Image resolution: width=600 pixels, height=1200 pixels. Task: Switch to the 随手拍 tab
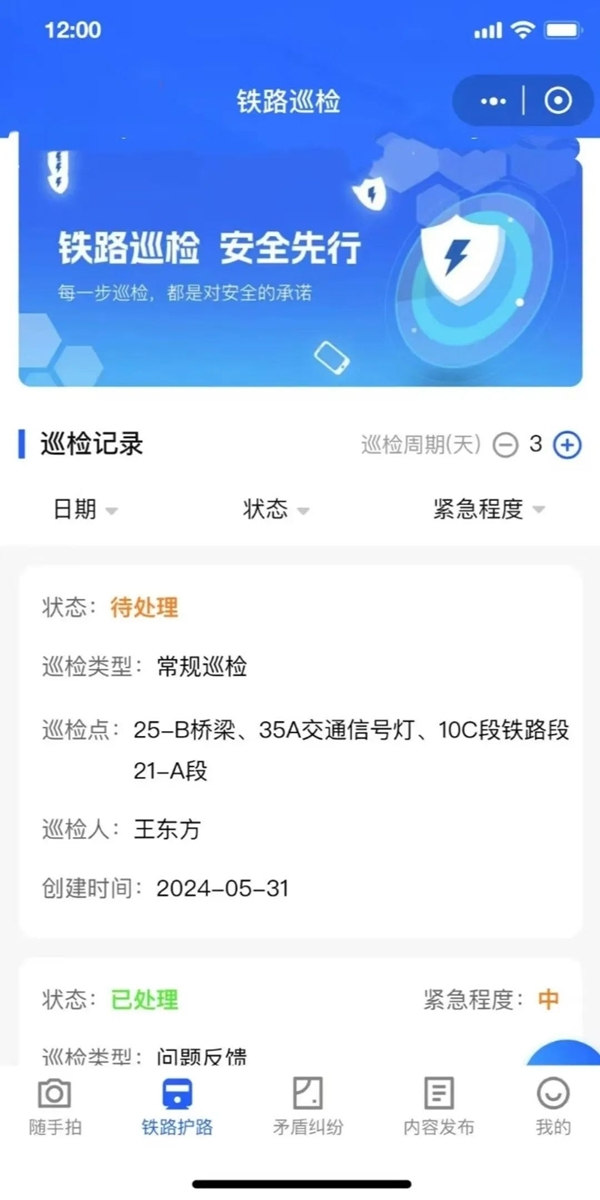tap(55, 1107)
